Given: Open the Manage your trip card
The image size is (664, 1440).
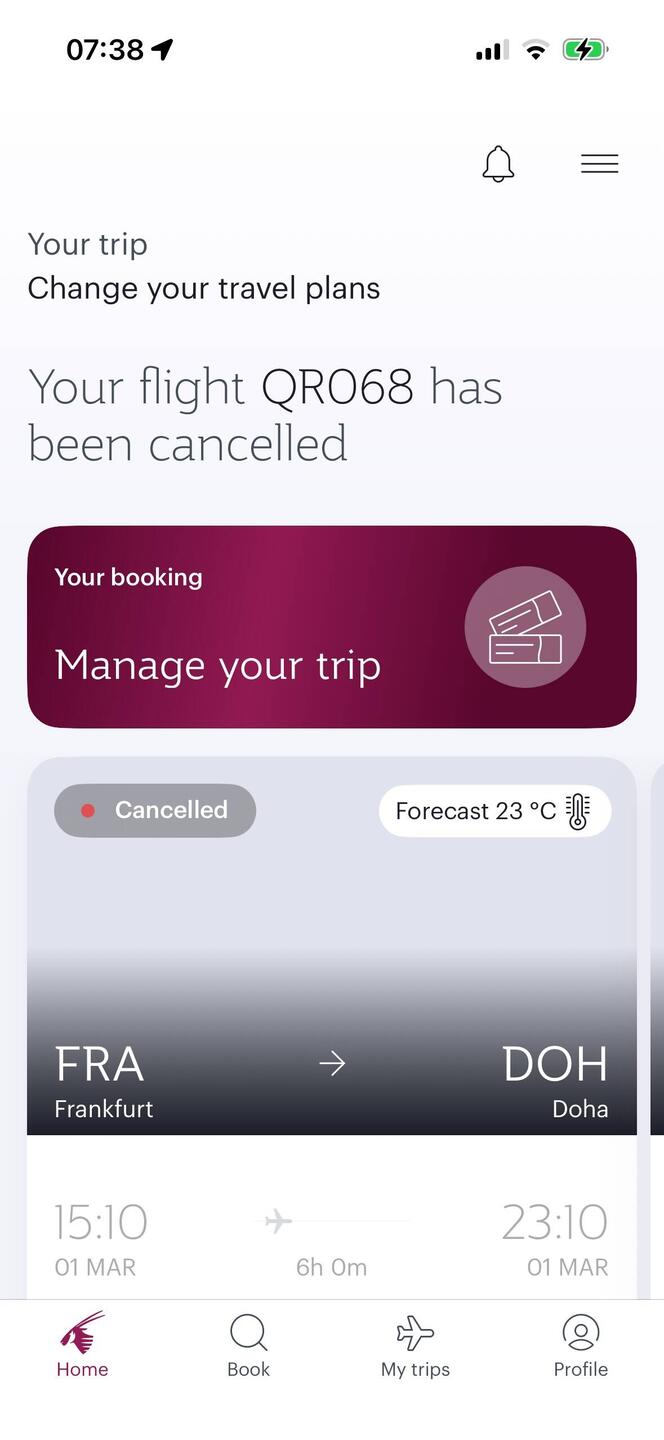Looking at the screenshot, I should click(332, 627).
